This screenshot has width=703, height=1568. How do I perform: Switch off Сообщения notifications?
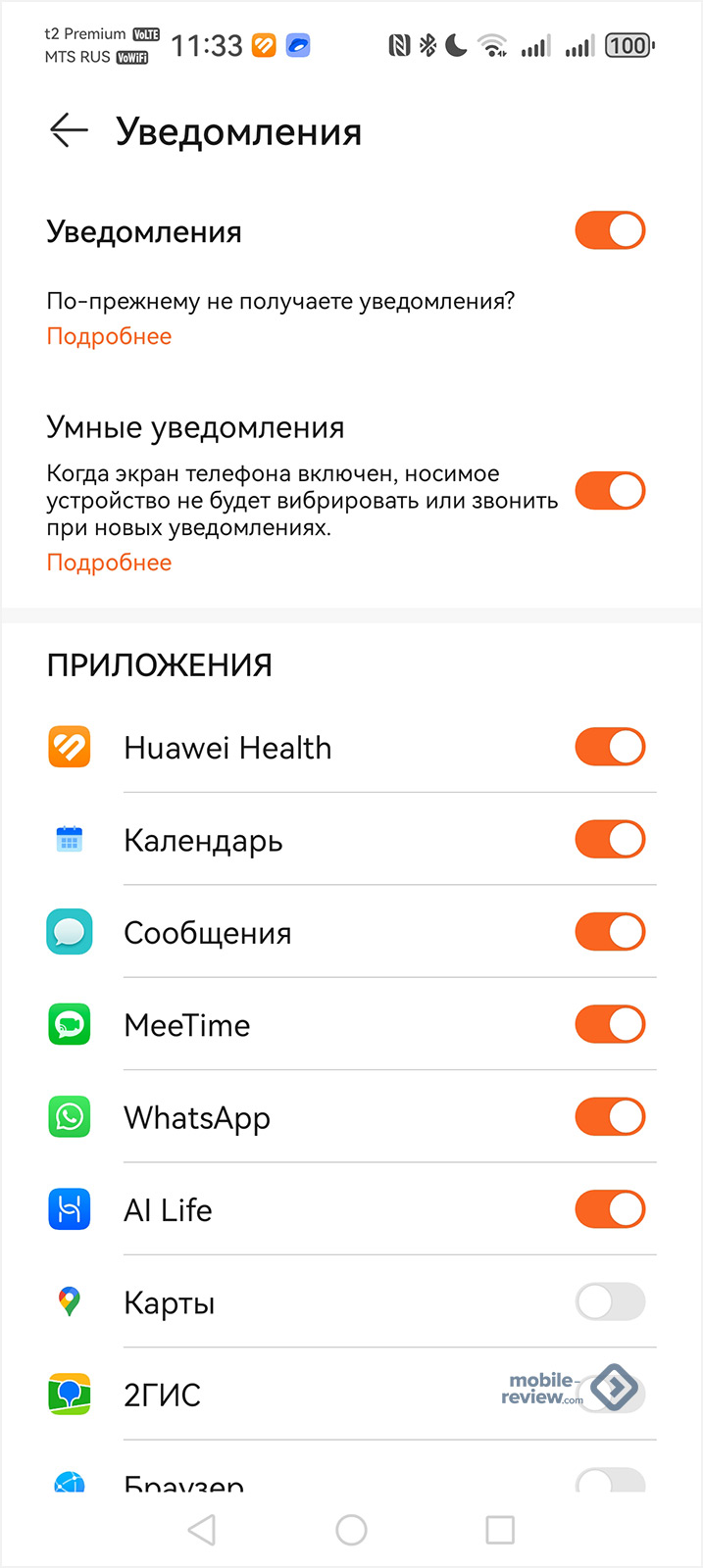pos(610,932)
